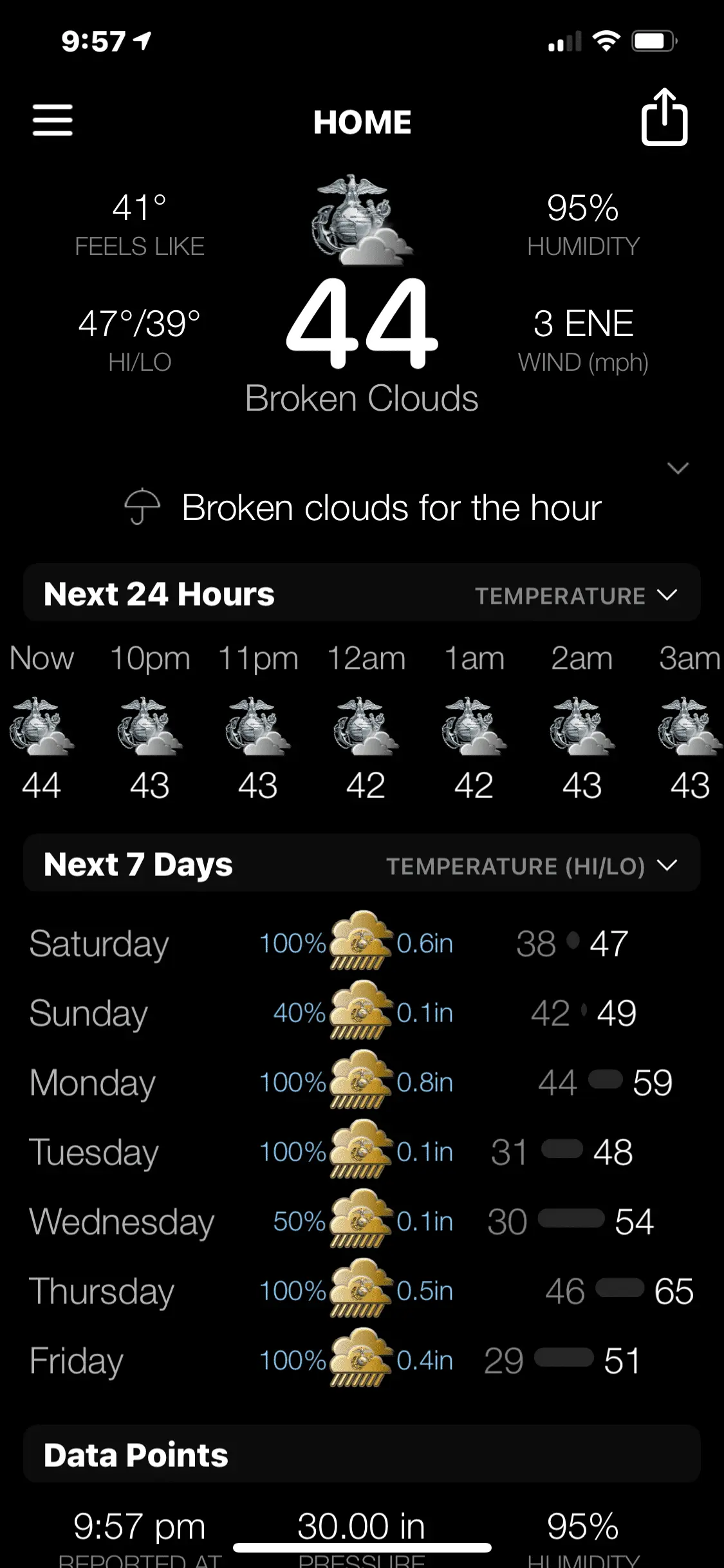
Task: Tap the Thursday forecast row
Action: tap(362, 1291)
